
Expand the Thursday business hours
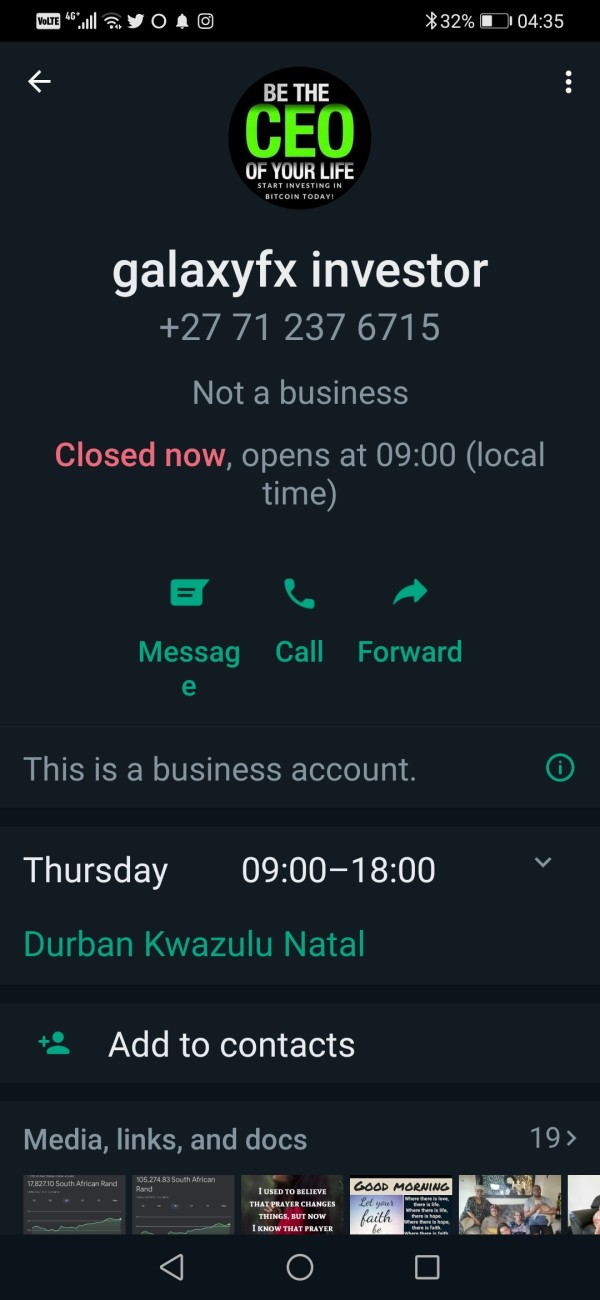pos(543,863)
